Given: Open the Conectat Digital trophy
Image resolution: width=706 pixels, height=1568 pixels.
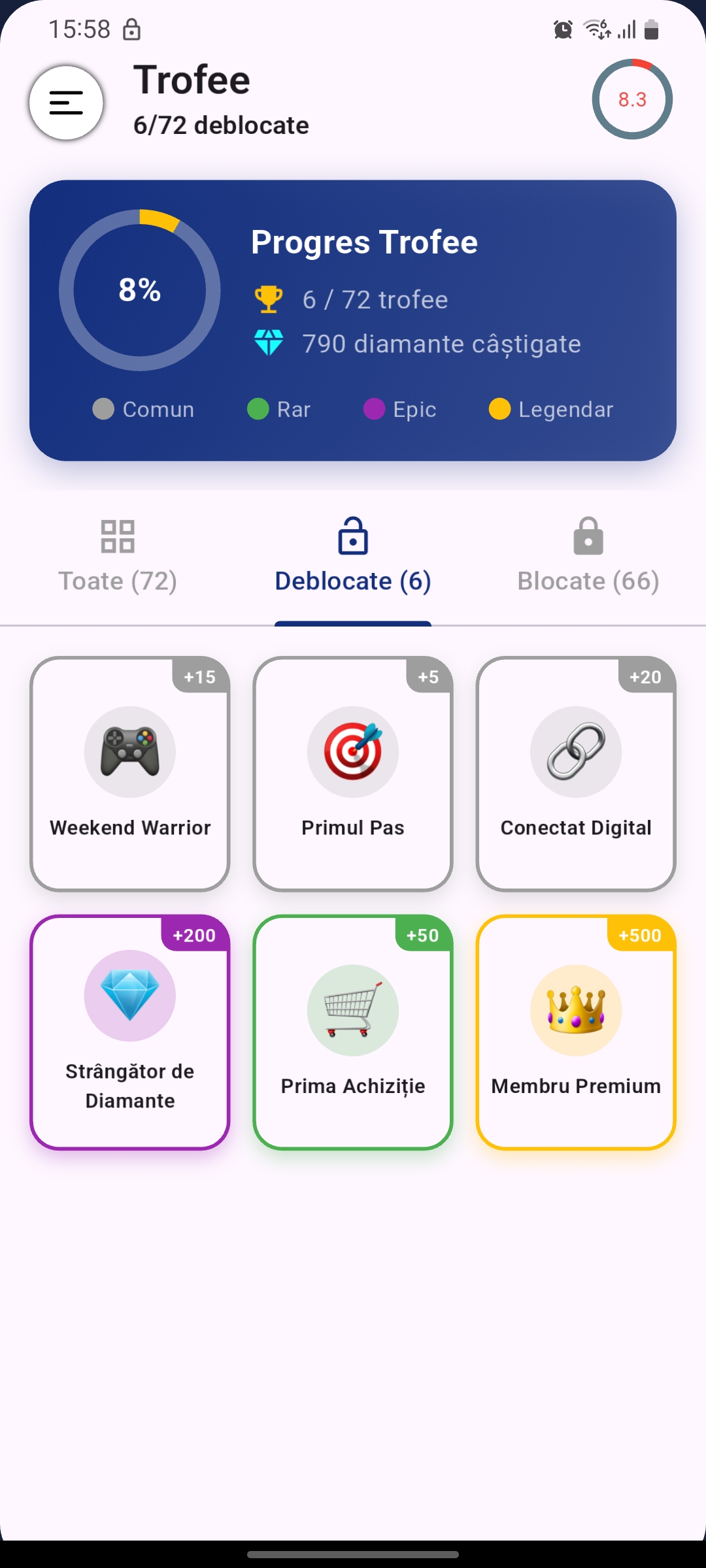Looking at the screenshot, I should [x=576, y=774].
